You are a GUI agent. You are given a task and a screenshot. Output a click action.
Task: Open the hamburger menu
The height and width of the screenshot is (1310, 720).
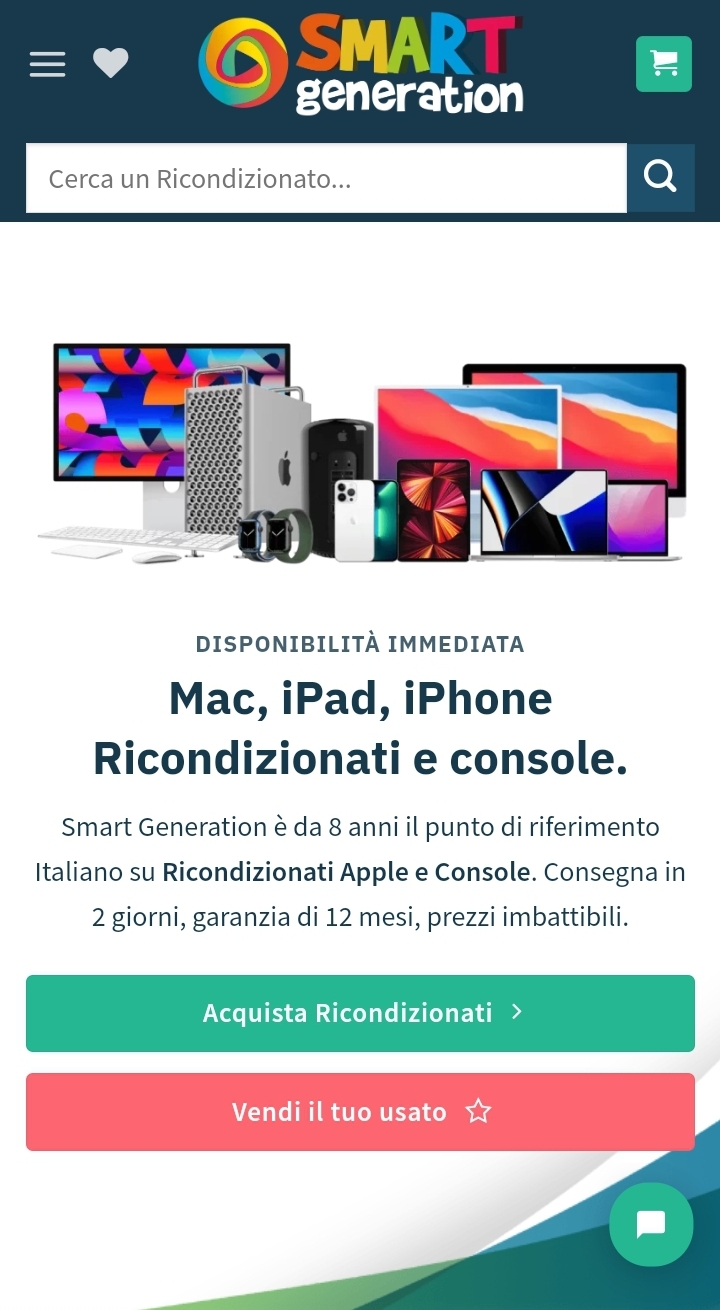tap(47, 64)
